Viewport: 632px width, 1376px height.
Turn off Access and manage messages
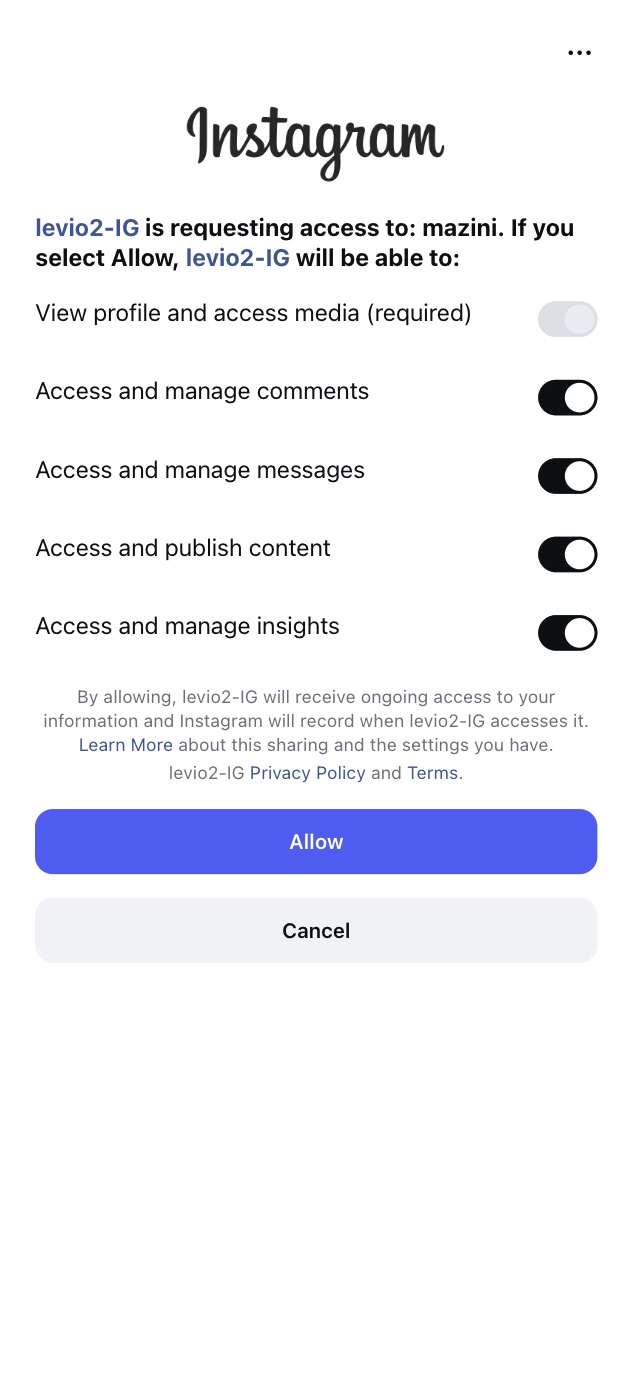pos(567,476)
